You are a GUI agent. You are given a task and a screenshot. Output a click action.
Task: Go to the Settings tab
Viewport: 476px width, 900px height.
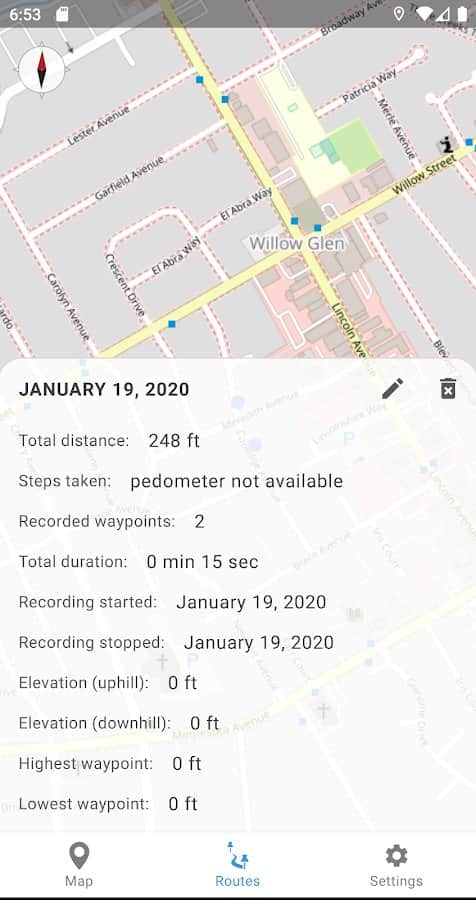tap(396, 864)
